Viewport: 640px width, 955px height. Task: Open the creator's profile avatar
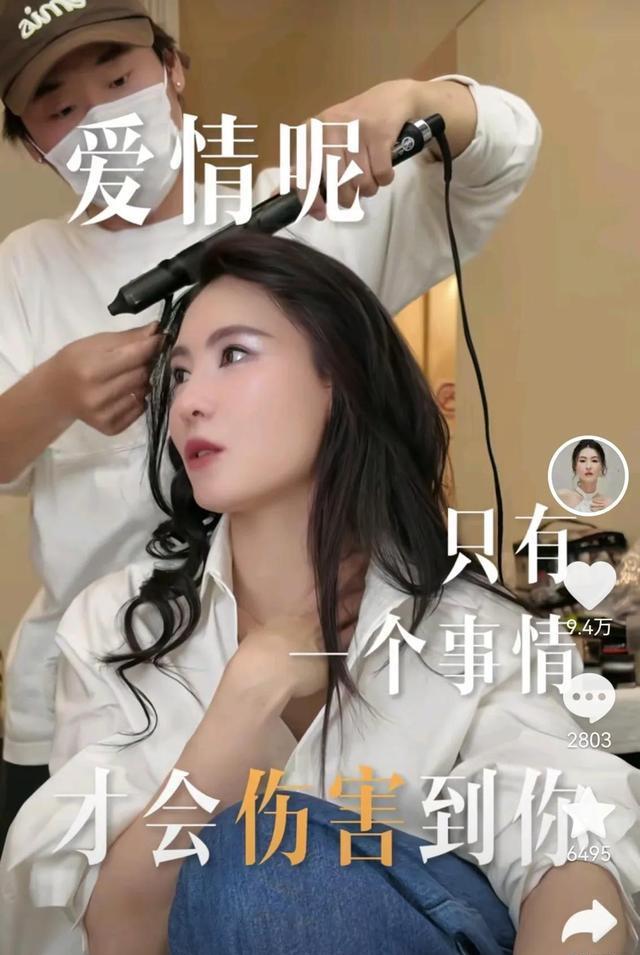[589, 476]
